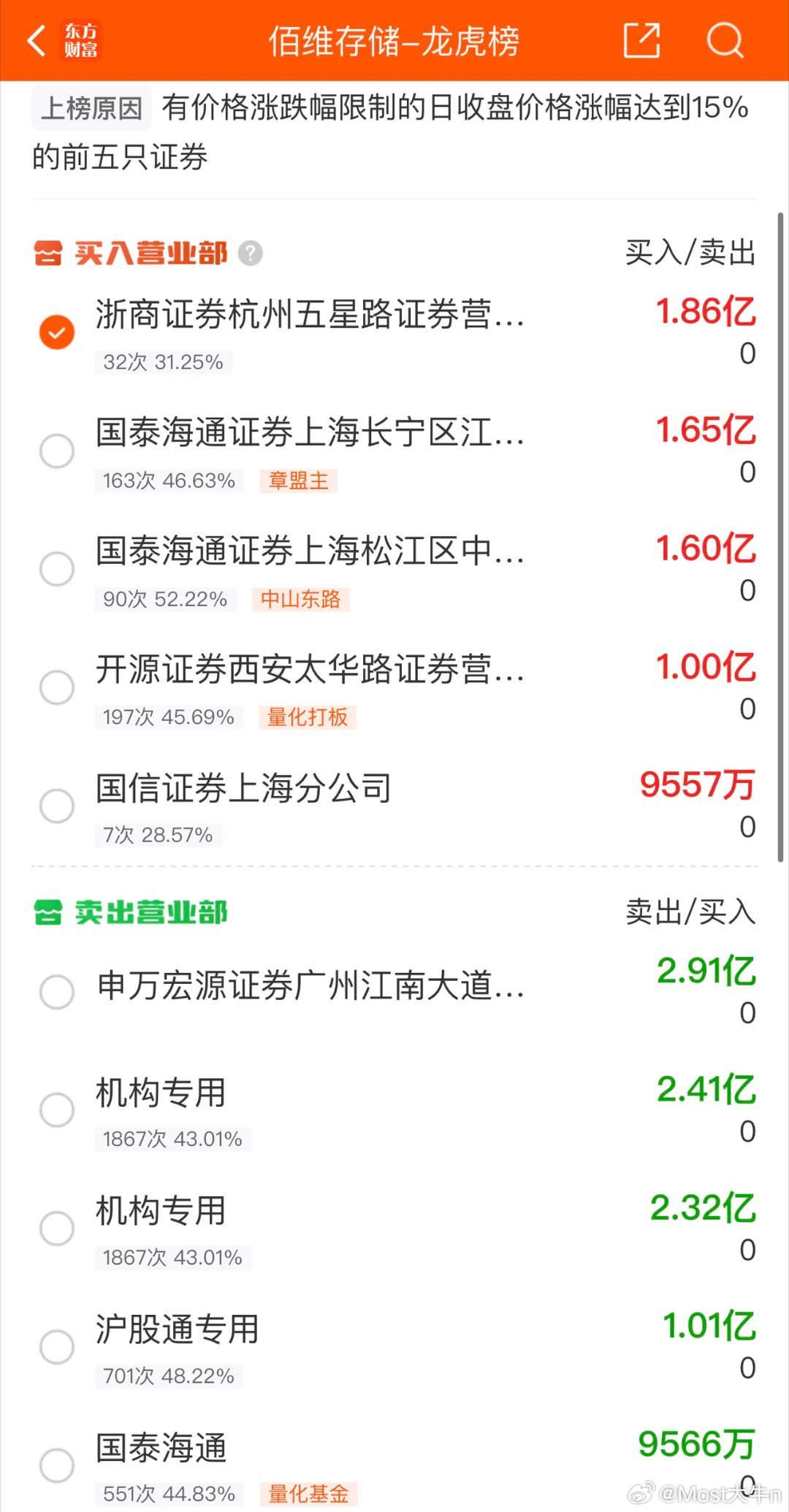Switch to the 卖出营业部 section header
Image resolution: width=789 pixels, height=1512 pixels.
[x=153, y=912]
